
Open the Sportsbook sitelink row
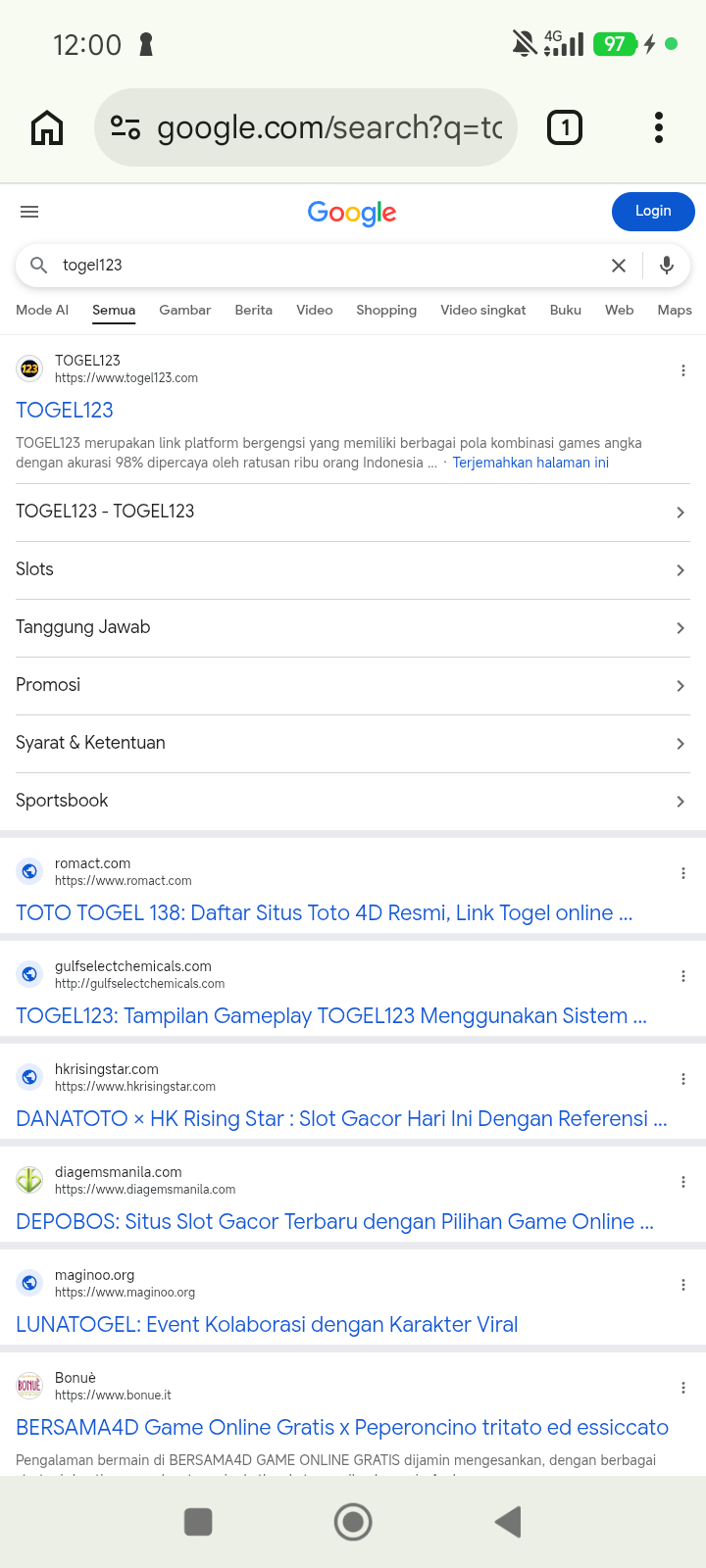point(353,802)
